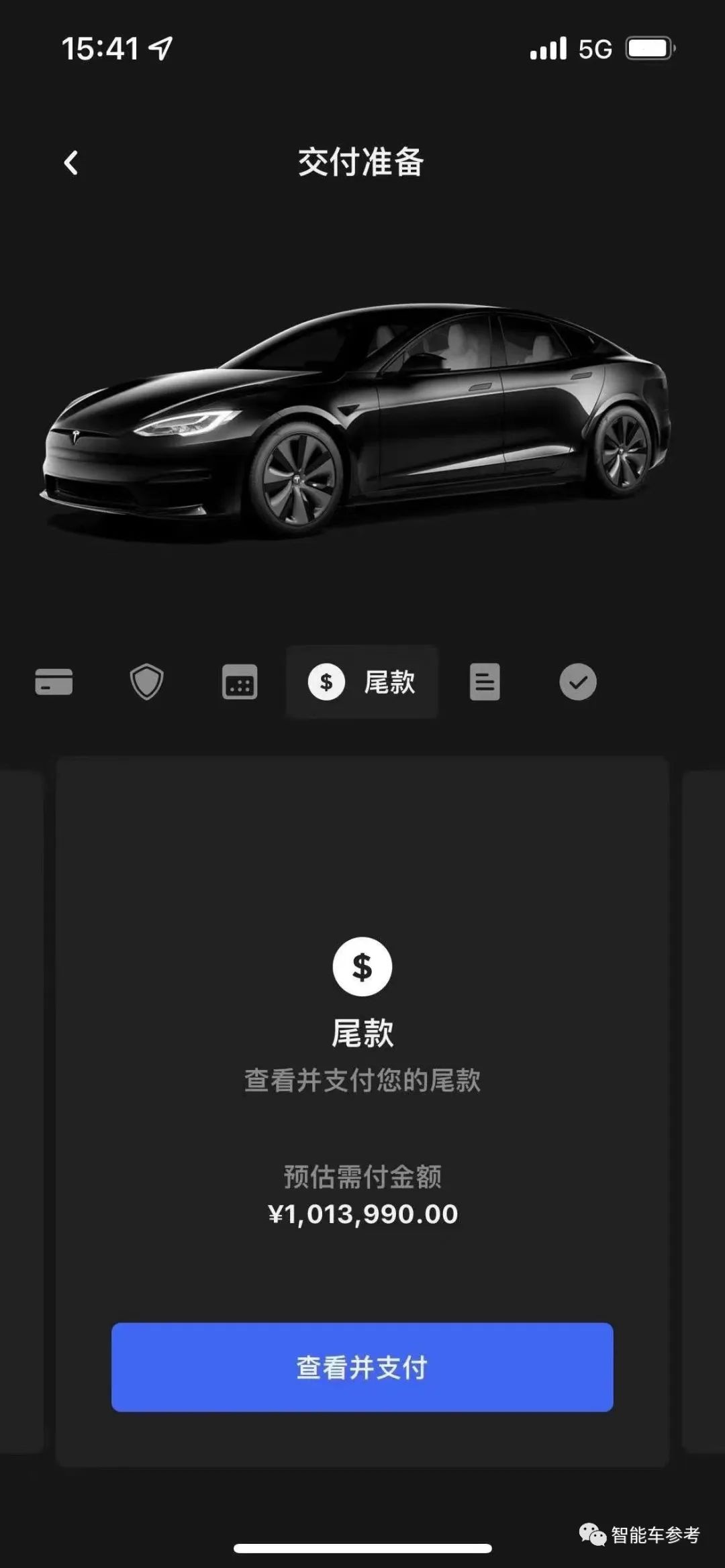This screenshot has height=1568, width=725.
Task: Go back from the 交付准备 screen
Action: click(x=71, y=162)
